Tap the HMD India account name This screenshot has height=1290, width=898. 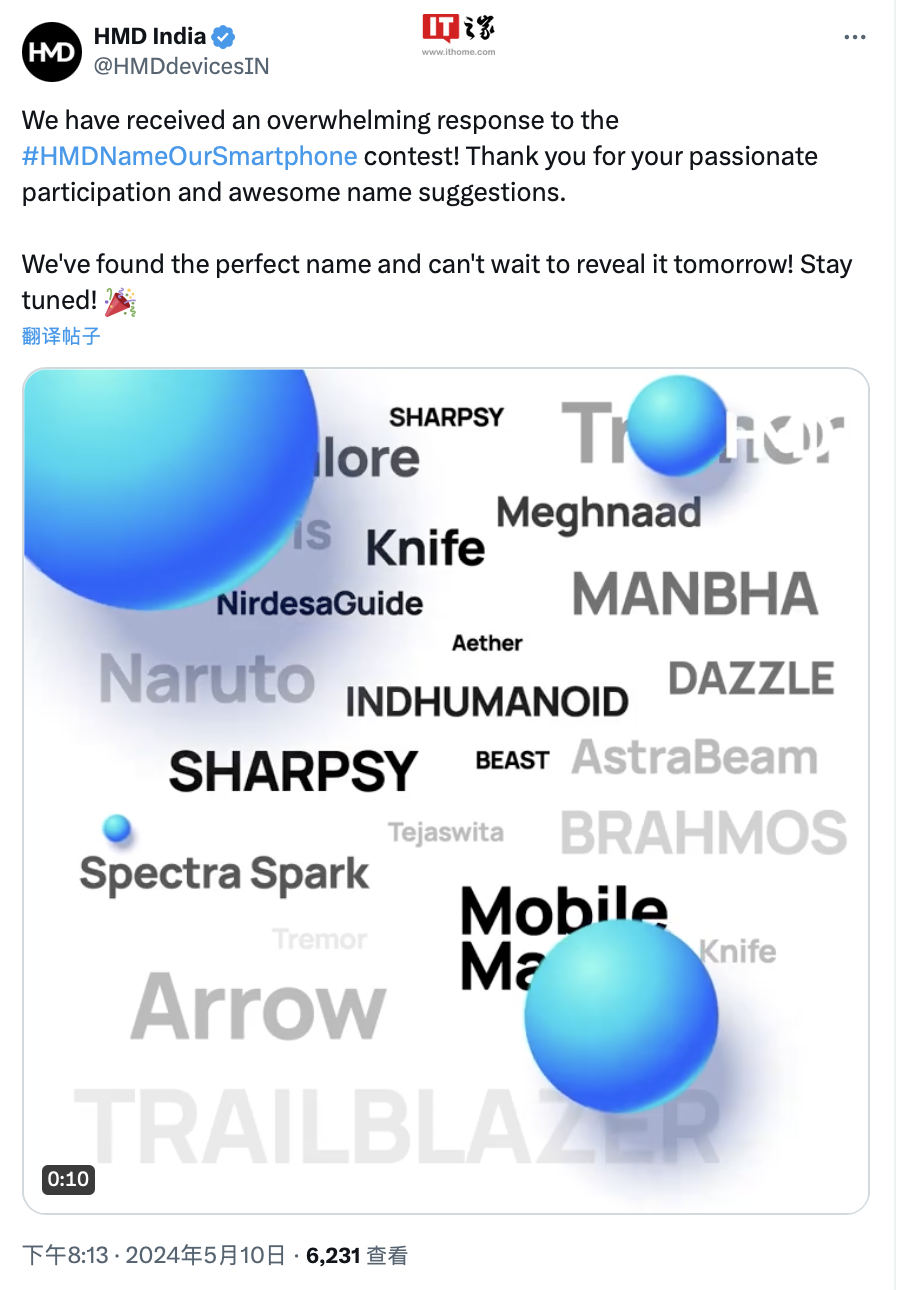tap(149, 37)
